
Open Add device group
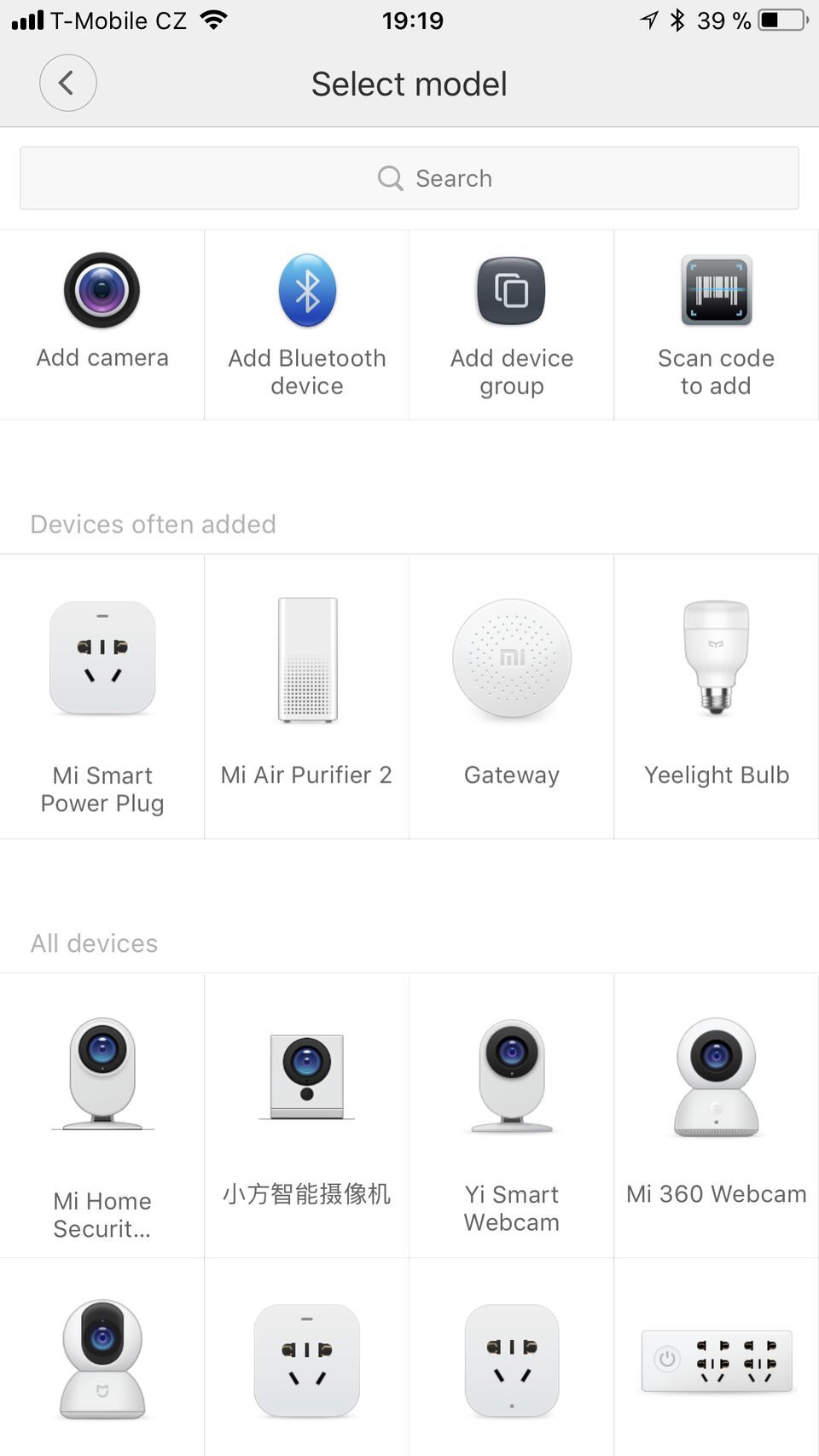point(512,324)
